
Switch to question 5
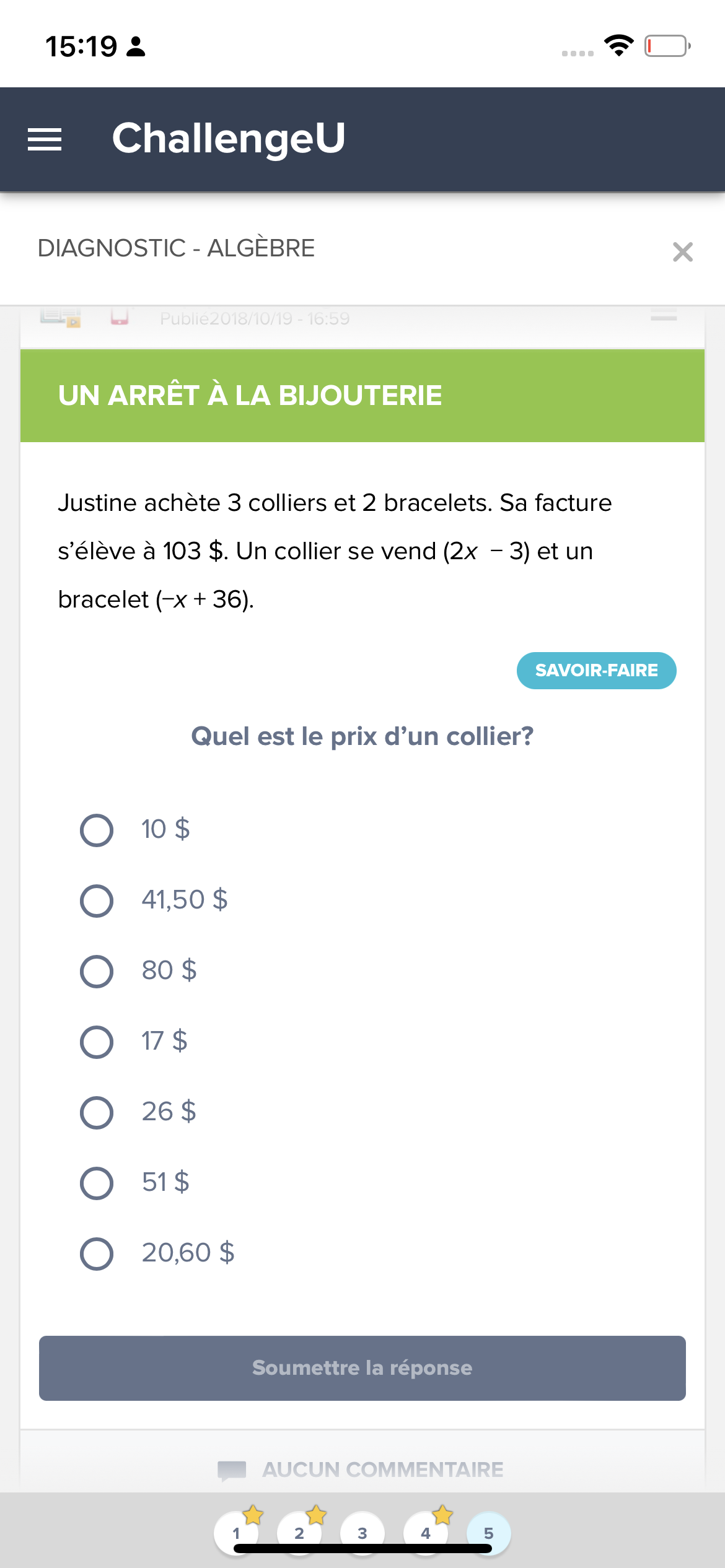(488, 1534)
